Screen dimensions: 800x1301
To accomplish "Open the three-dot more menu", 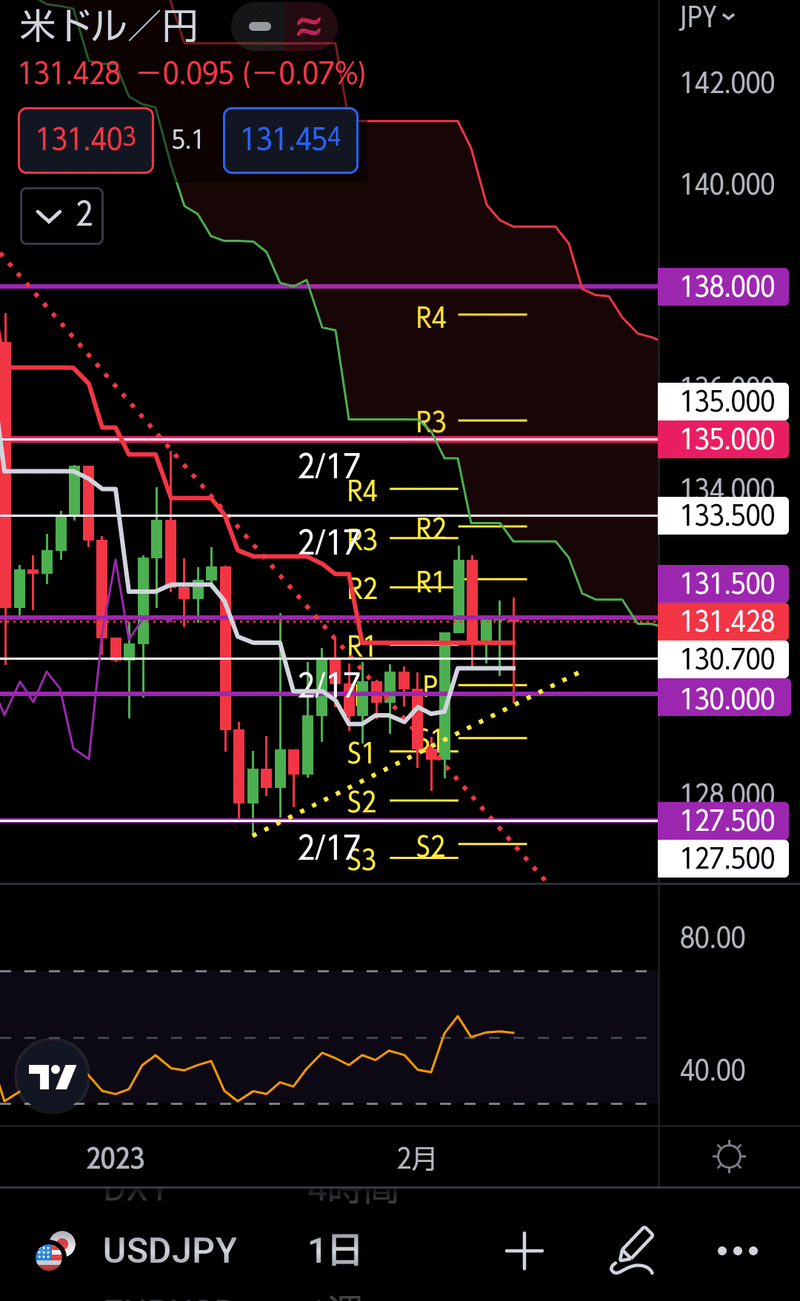I will [738, 1250].
